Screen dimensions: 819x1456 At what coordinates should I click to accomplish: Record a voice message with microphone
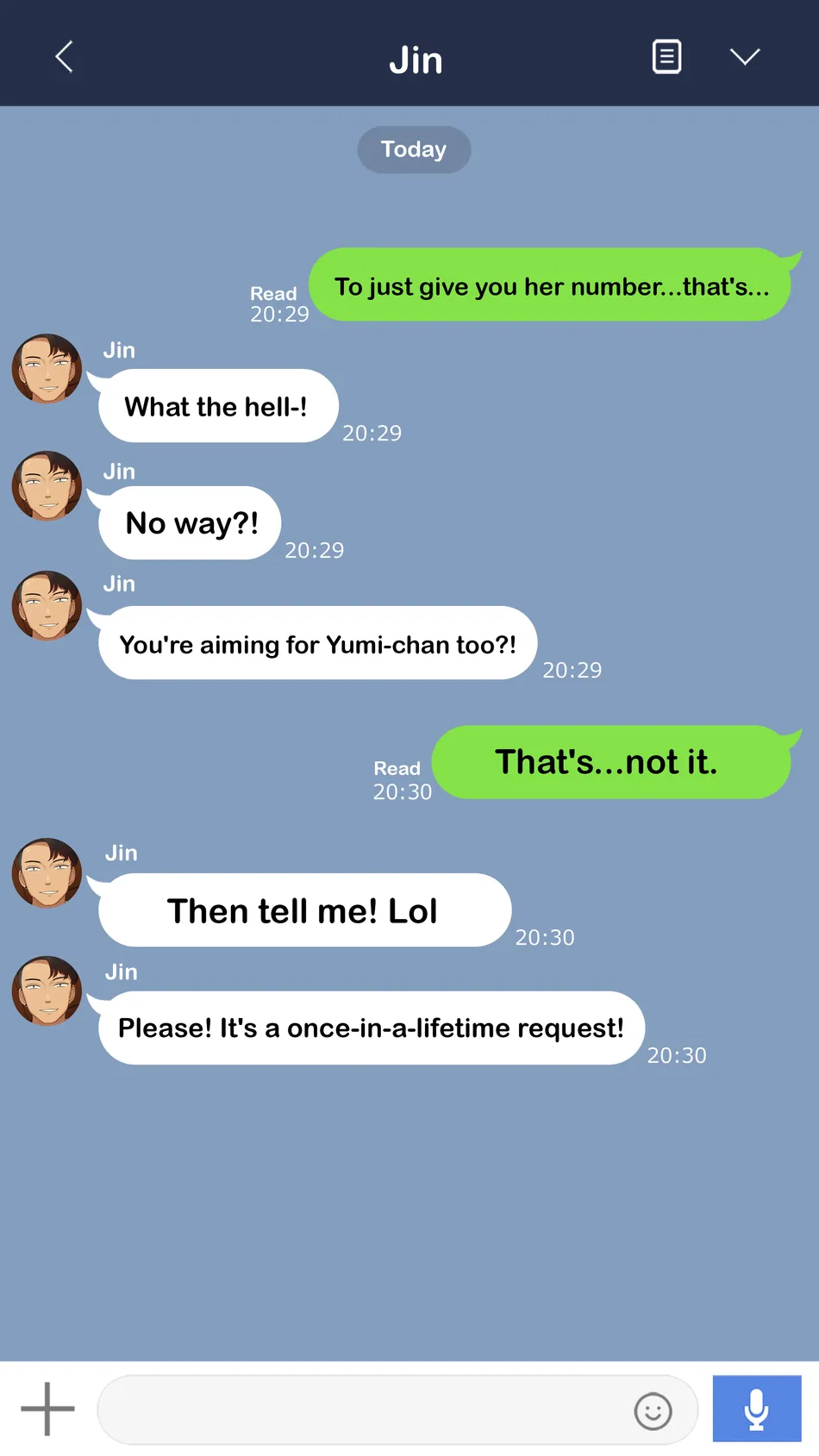[x=757, y=1409]
